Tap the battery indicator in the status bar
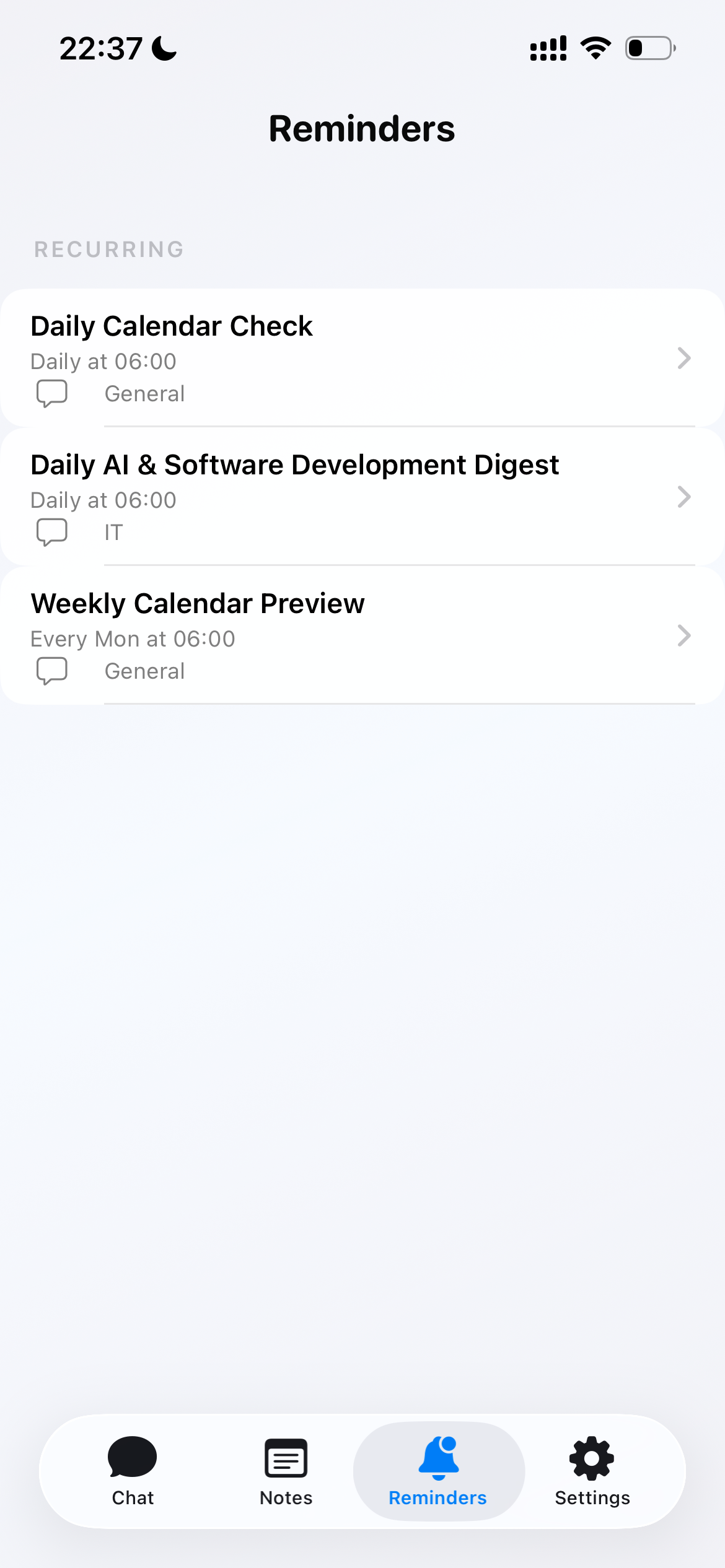 tap(649, 48)
